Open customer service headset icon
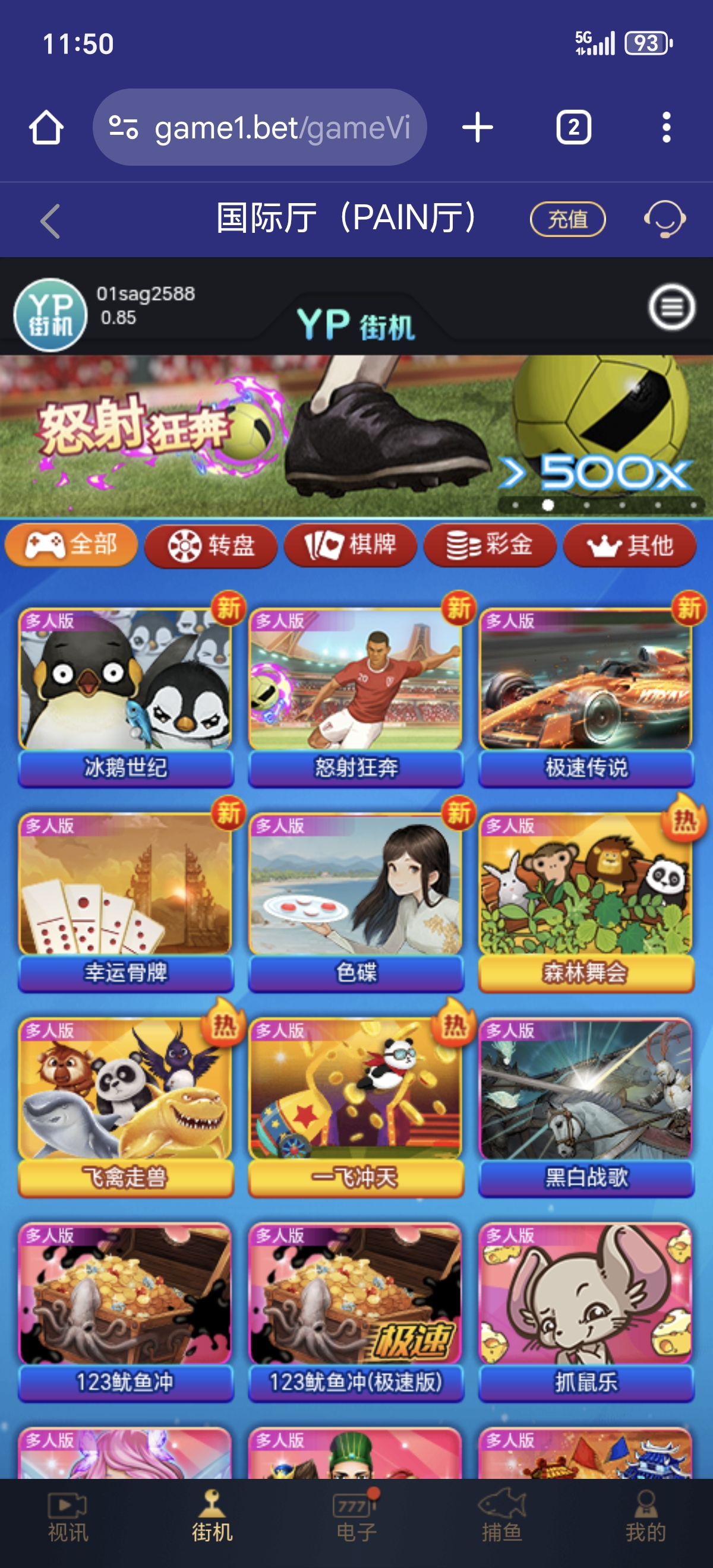 coord(664,219)
